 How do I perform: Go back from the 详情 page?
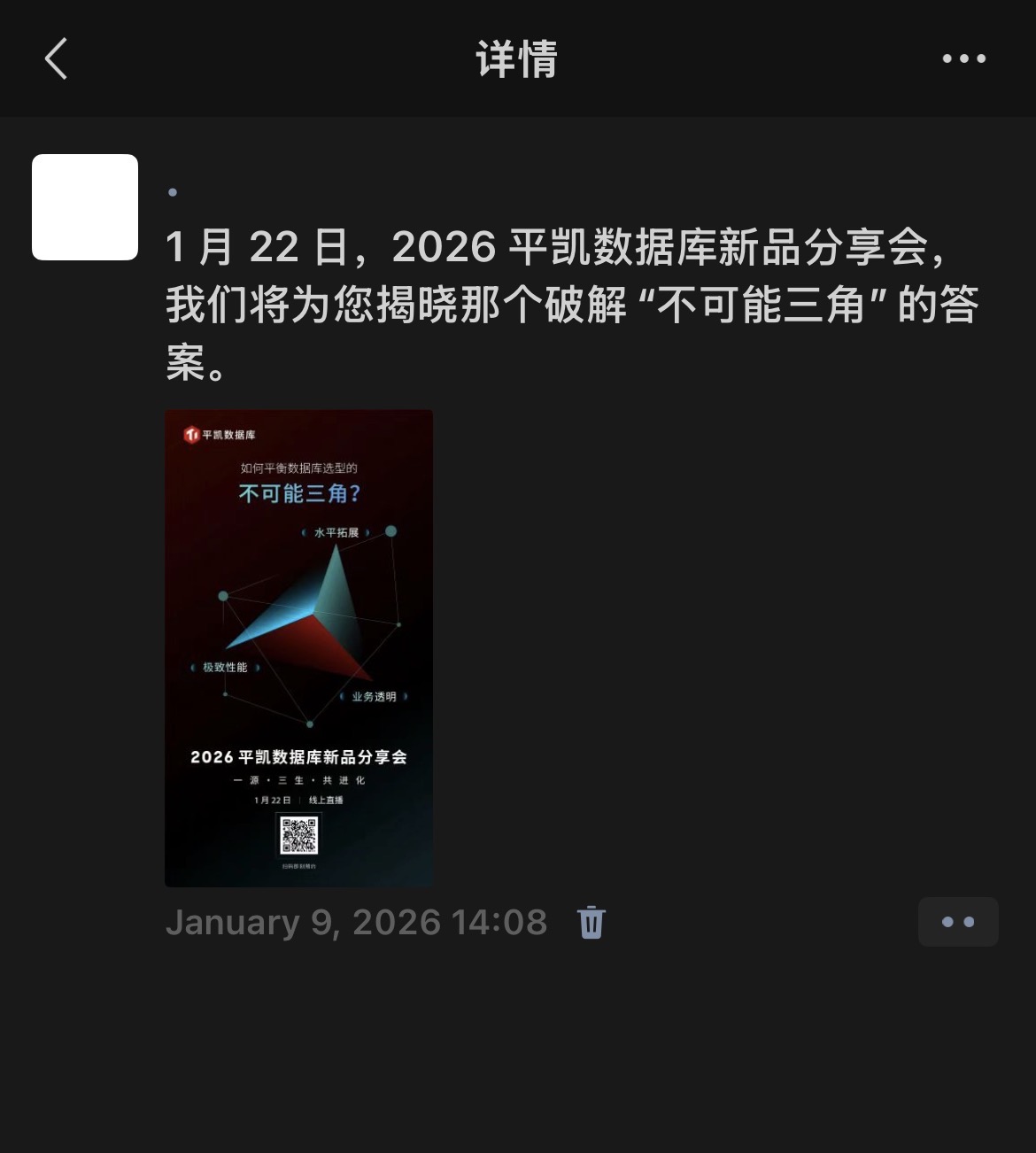coord(57,59)
